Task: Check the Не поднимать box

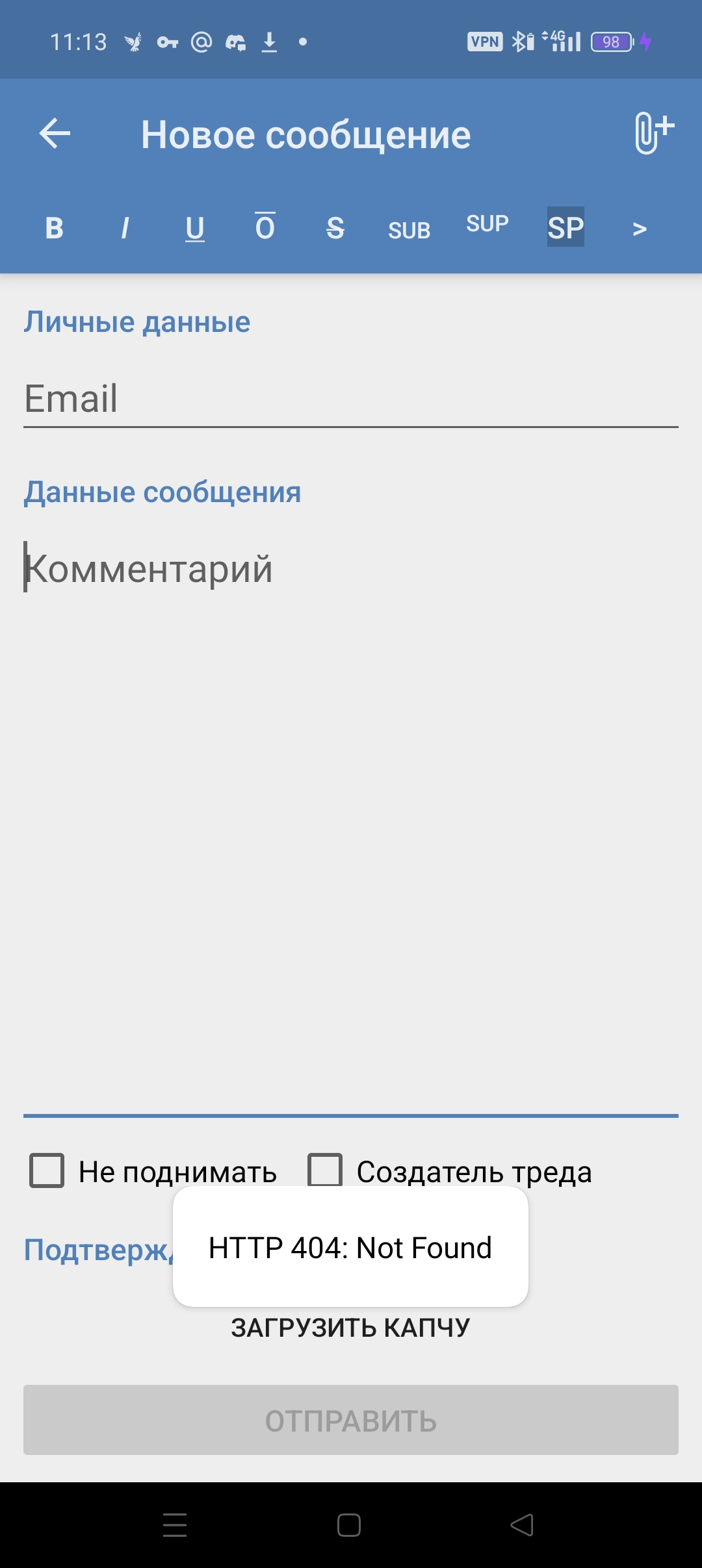Action: 47,1170
